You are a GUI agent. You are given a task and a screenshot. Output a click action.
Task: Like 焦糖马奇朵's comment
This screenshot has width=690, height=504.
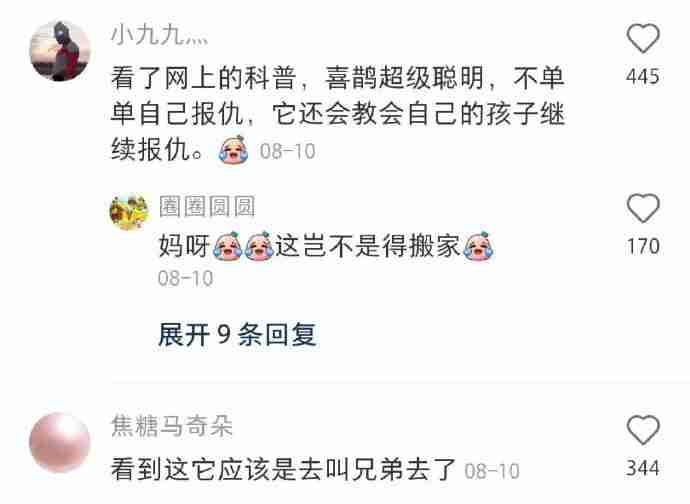(643, 431)
